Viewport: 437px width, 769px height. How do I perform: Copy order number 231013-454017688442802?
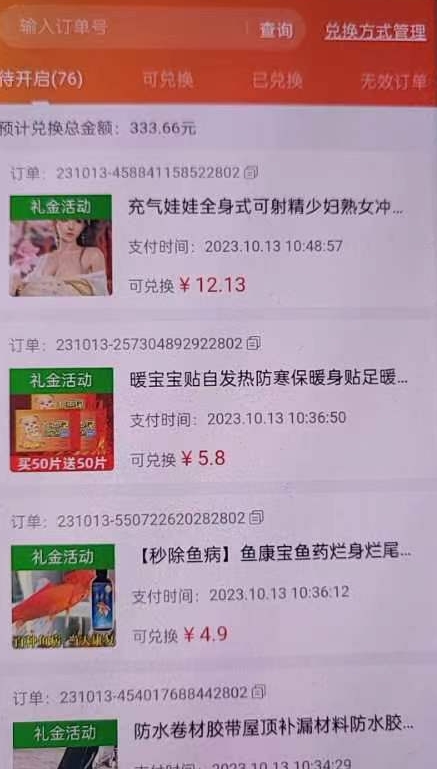pyautogui.click(x=258, y=692)
